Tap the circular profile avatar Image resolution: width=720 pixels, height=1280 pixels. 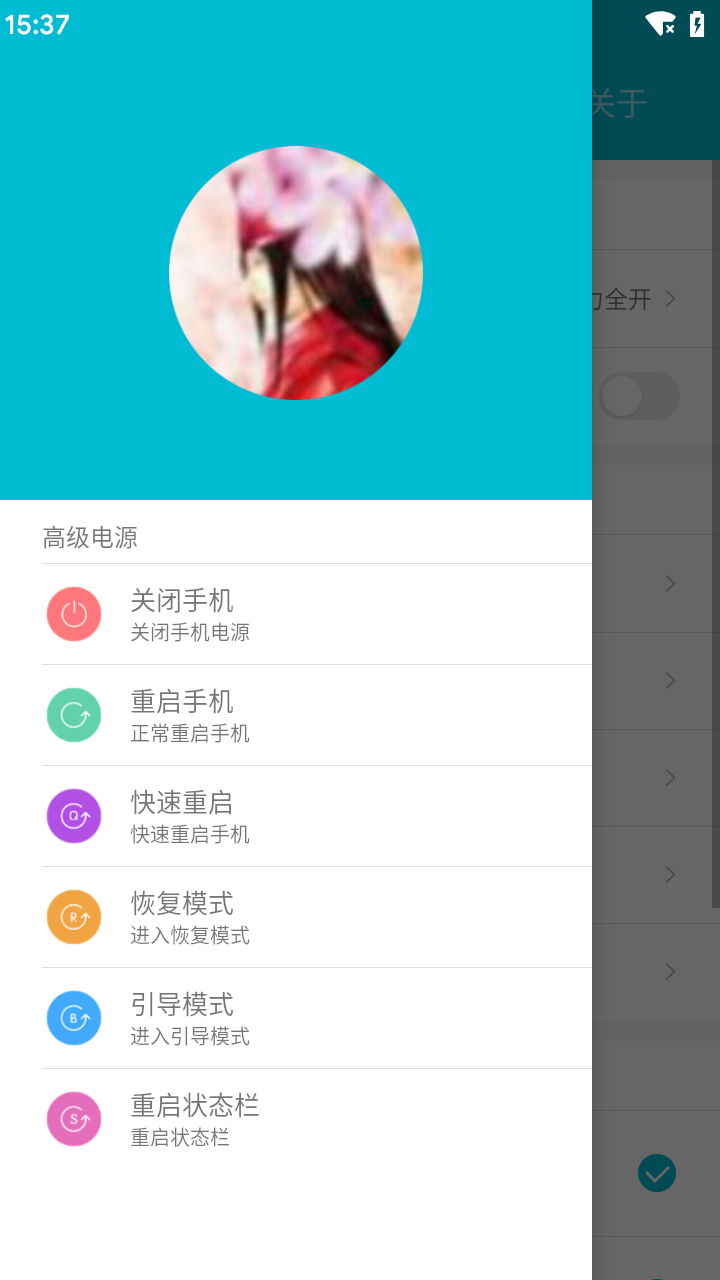point(296,273)
